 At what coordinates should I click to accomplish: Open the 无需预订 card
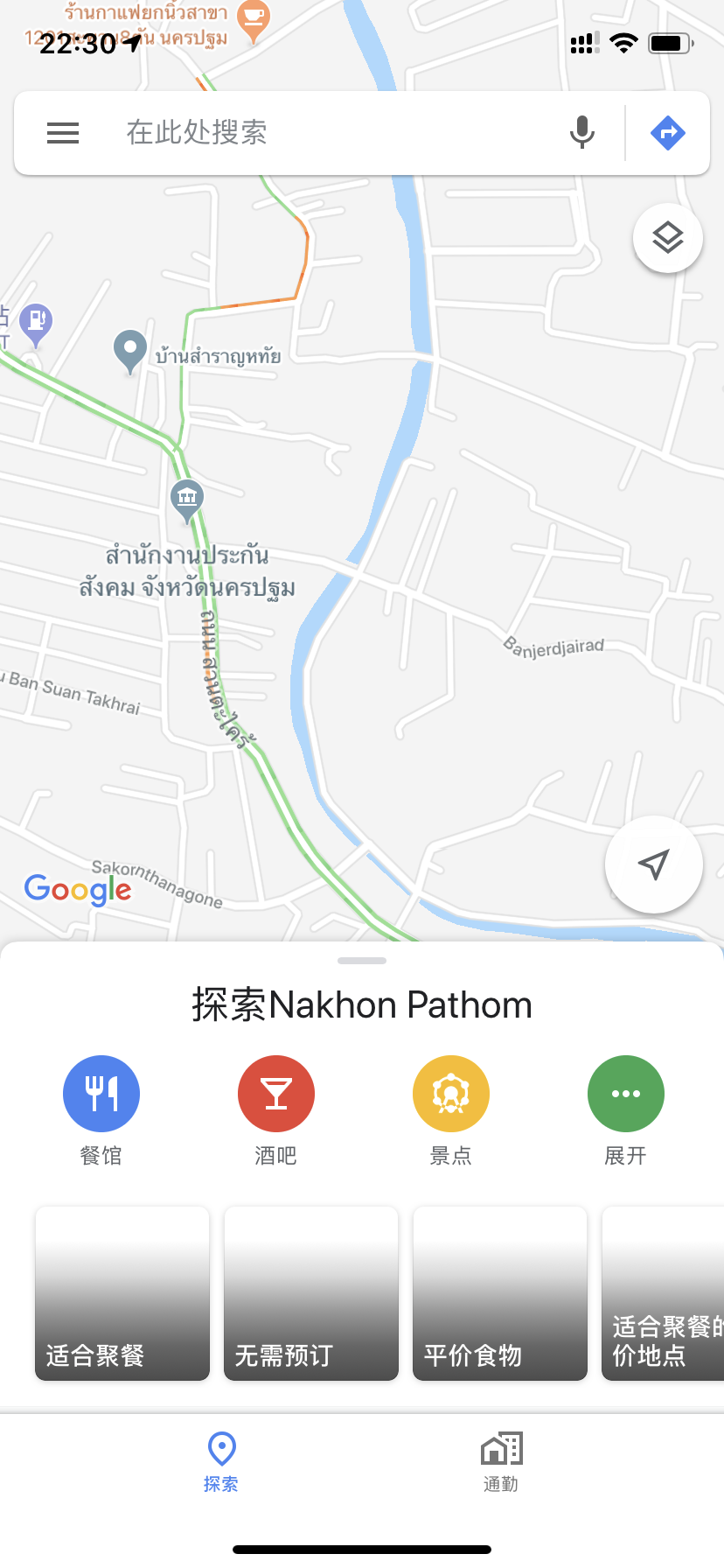(311, 1293)
